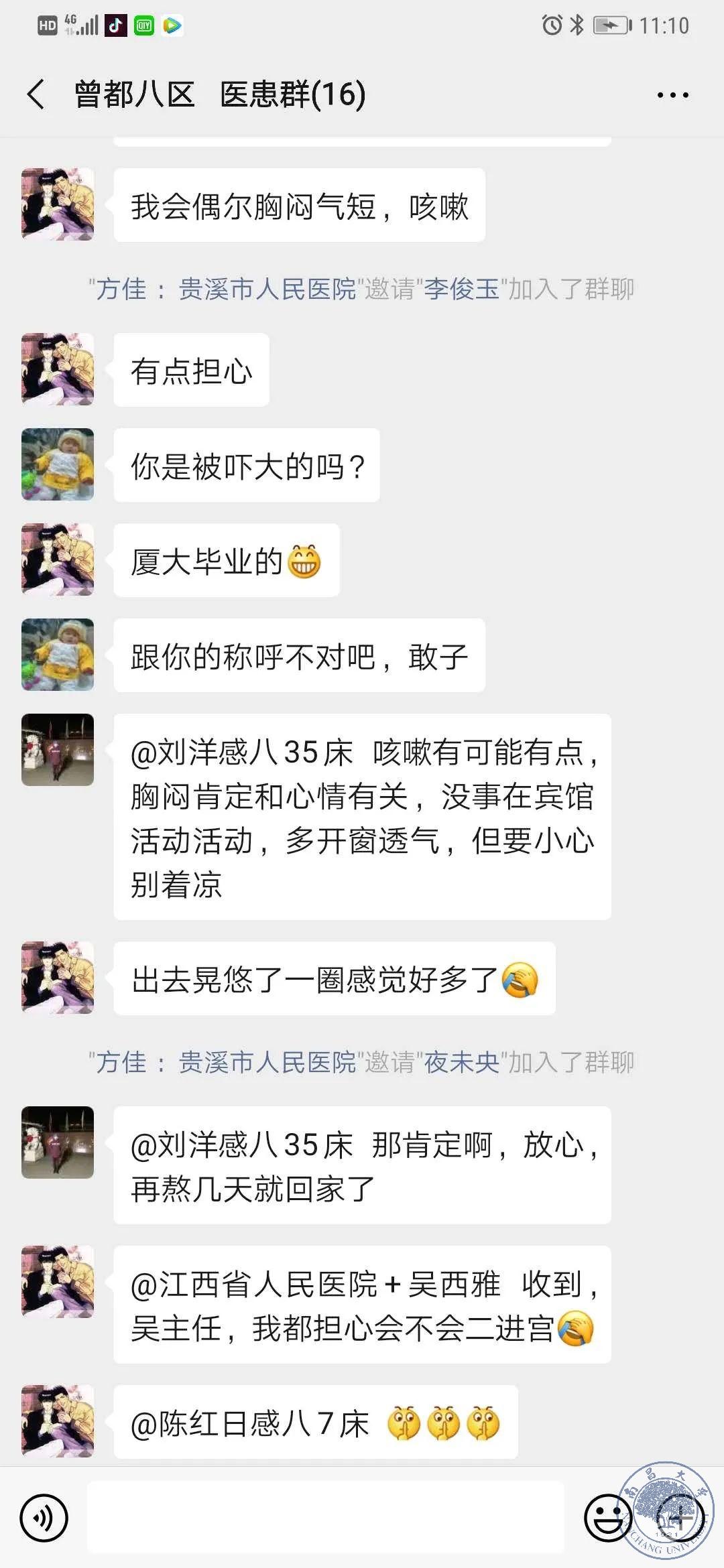Focus the message text field
724x1568 pixels.
point(326,1517)
